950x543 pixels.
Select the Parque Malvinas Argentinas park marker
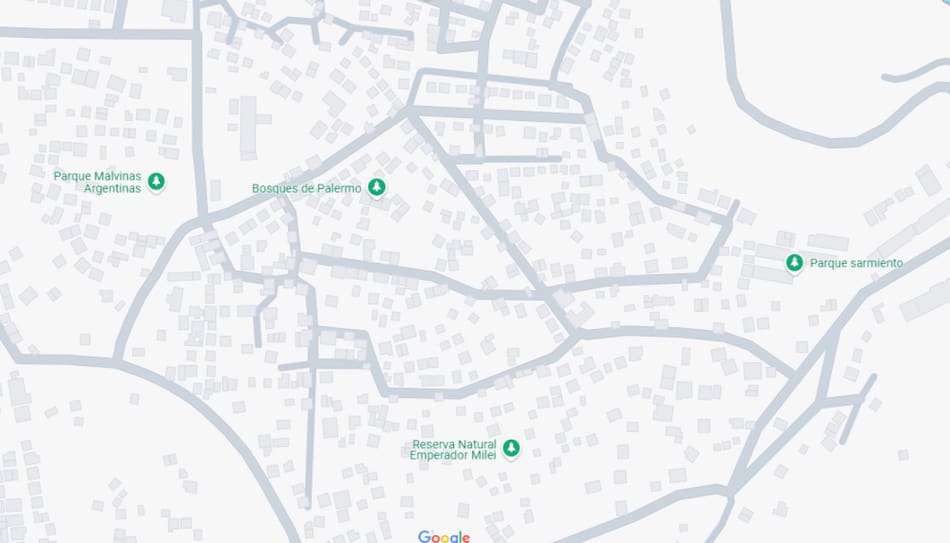[156, 182]
